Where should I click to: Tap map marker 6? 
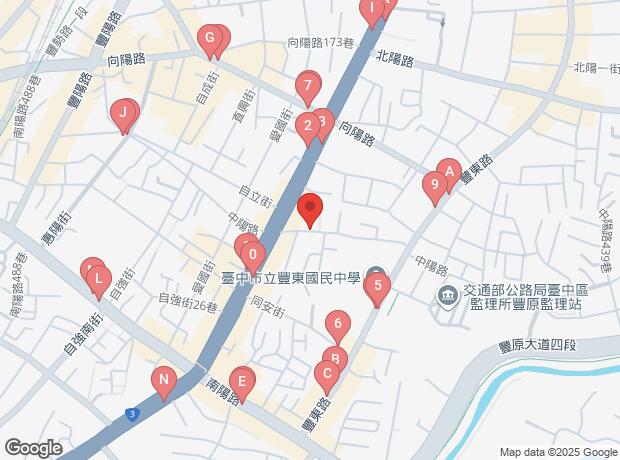[338, 323]
